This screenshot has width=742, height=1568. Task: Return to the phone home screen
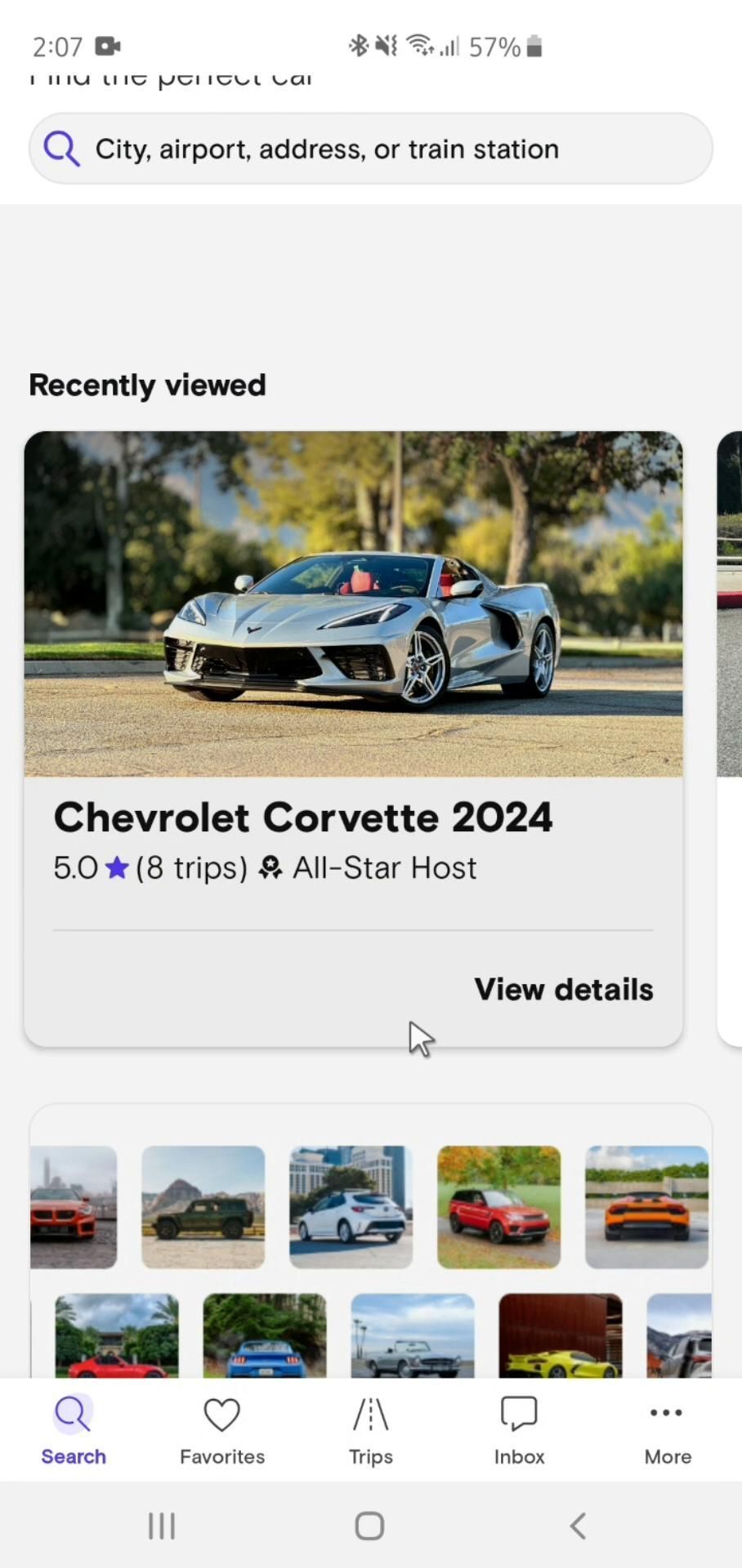tap(369, 1526)
